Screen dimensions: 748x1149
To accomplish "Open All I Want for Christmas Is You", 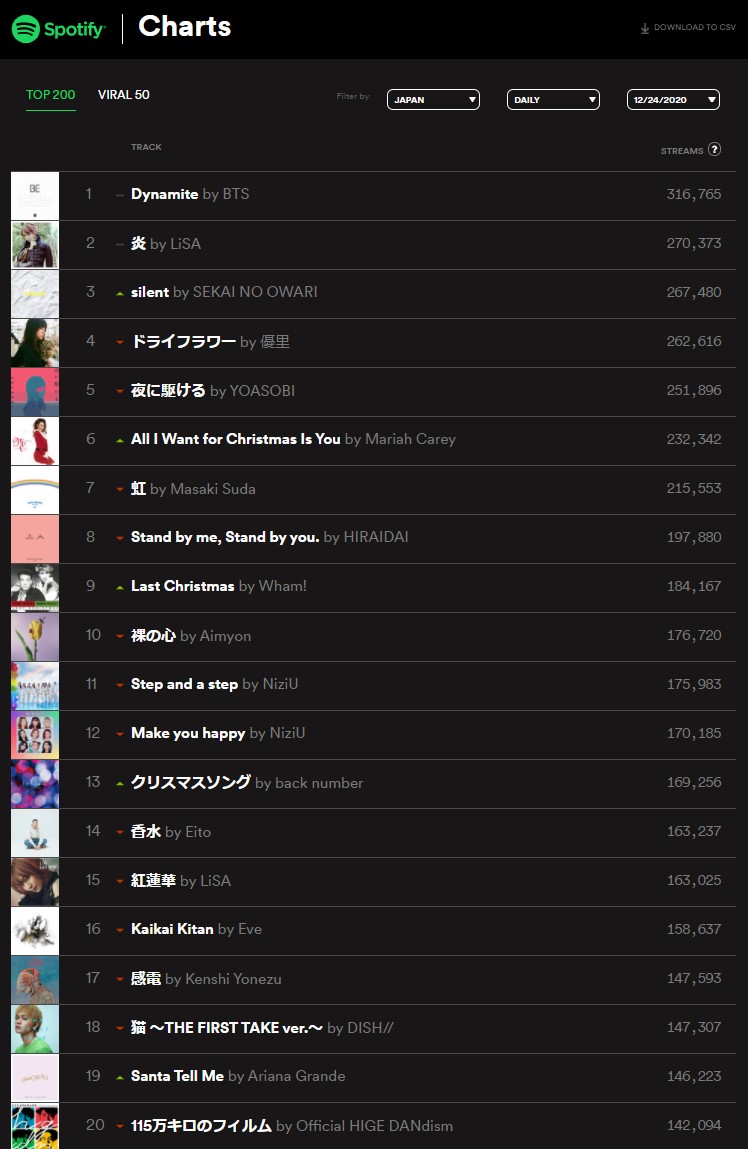I will pyautogui.click(x=235, y=439).
